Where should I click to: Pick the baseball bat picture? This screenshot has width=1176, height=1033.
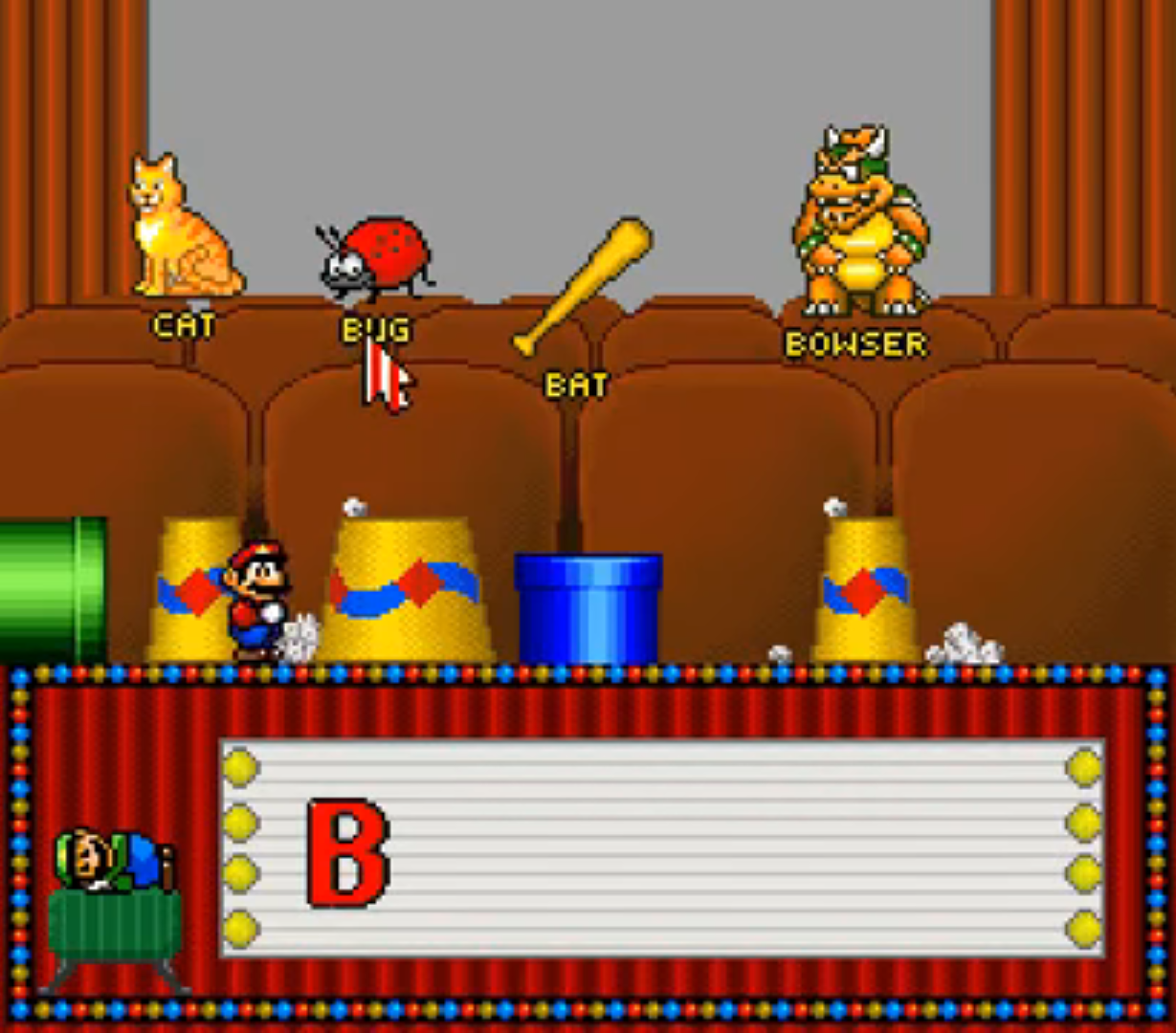(x=584, y=285)
